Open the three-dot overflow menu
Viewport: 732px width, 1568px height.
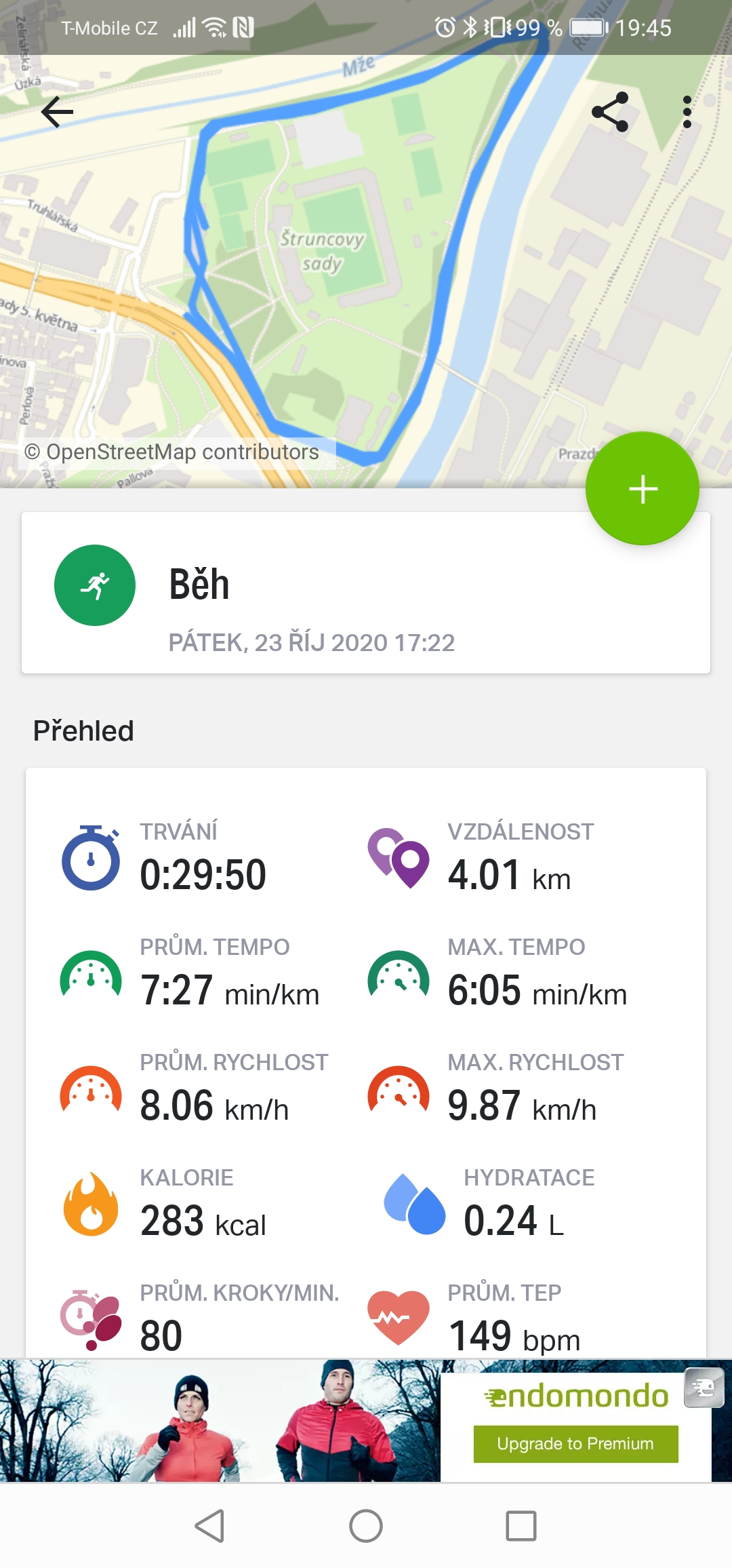click(x=687, y=112)
